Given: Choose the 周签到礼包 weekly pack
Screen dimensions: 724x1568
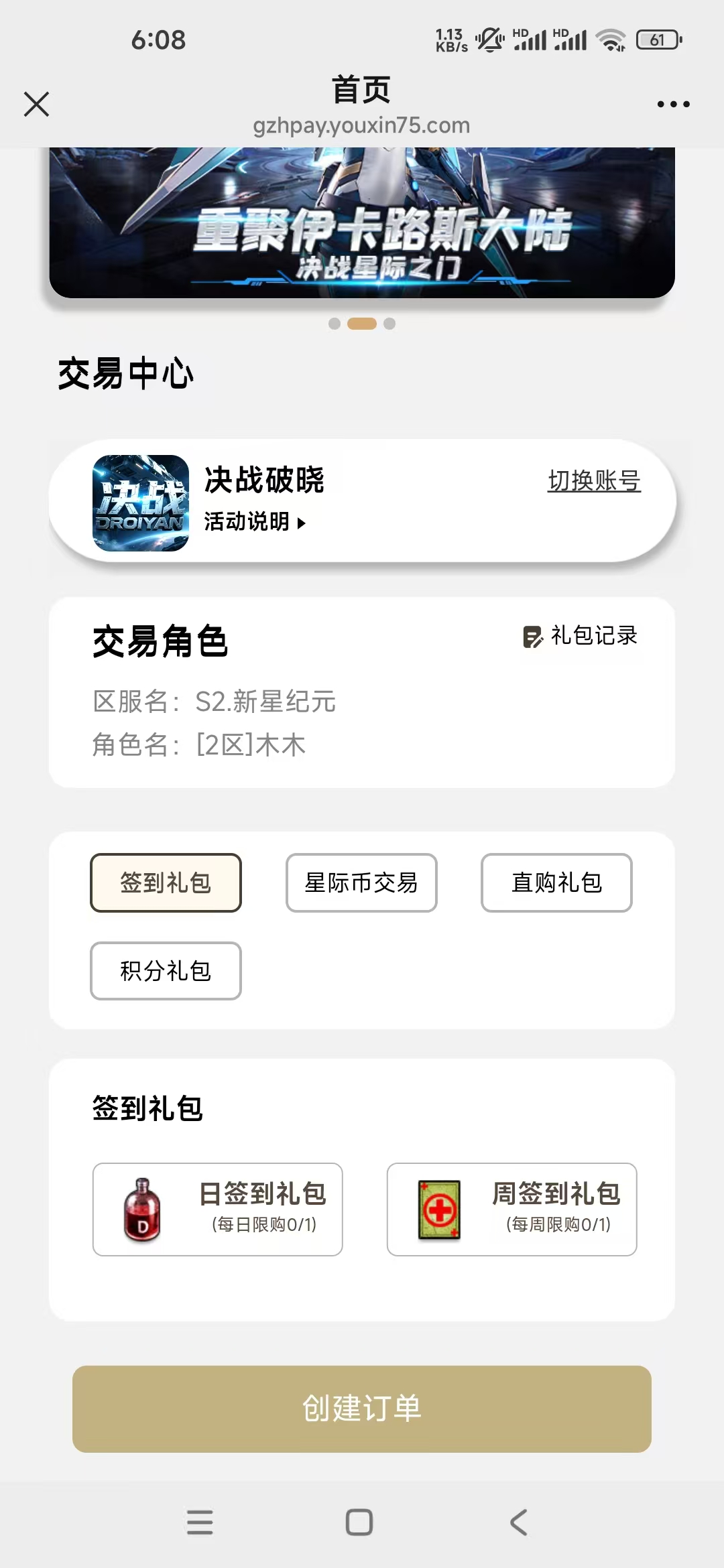Looking at the screenshot, I should click(x=511, y=1210).
